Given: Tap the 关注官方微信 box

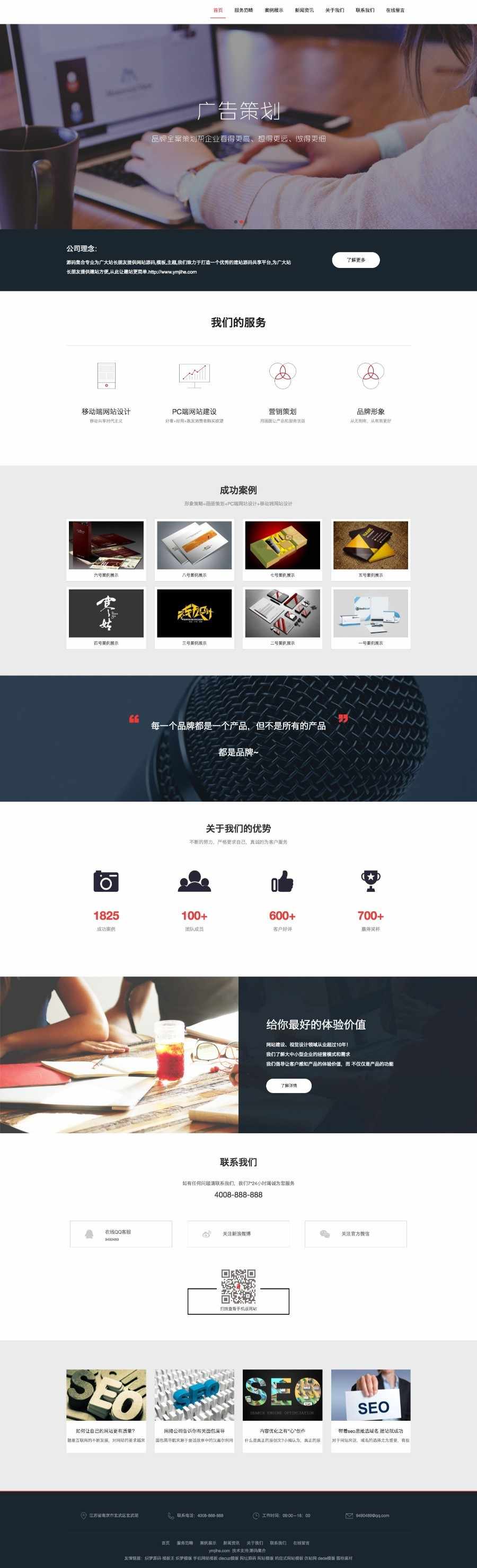Looking at the screenshot, I should [356, 1234].
